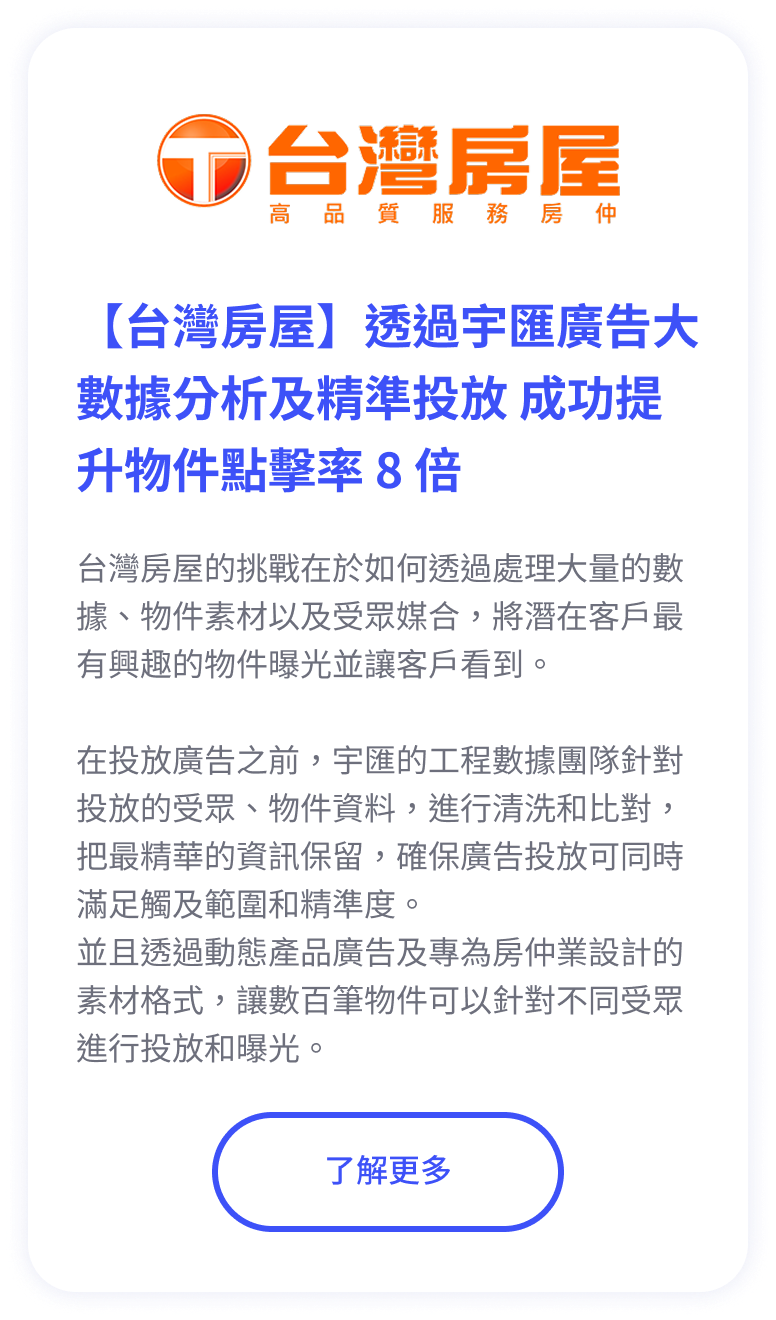Tap the 了解更多 button
776x1320 pixels.
click(388, 1171)
